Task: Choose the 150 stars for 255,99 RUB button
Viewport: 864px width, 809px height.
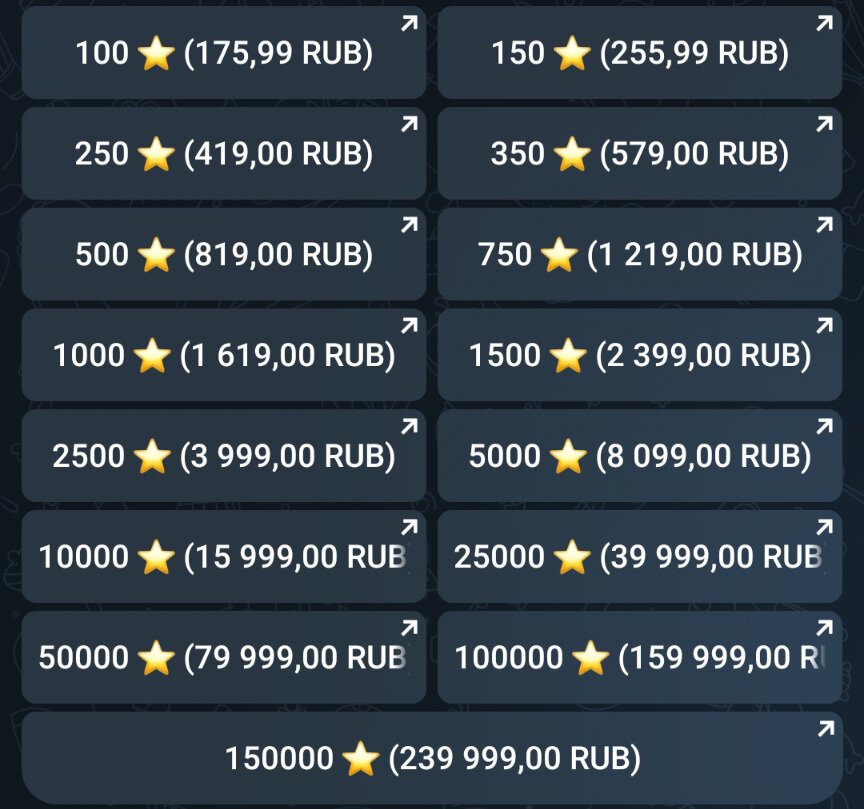Action: [x=640, y=53]
